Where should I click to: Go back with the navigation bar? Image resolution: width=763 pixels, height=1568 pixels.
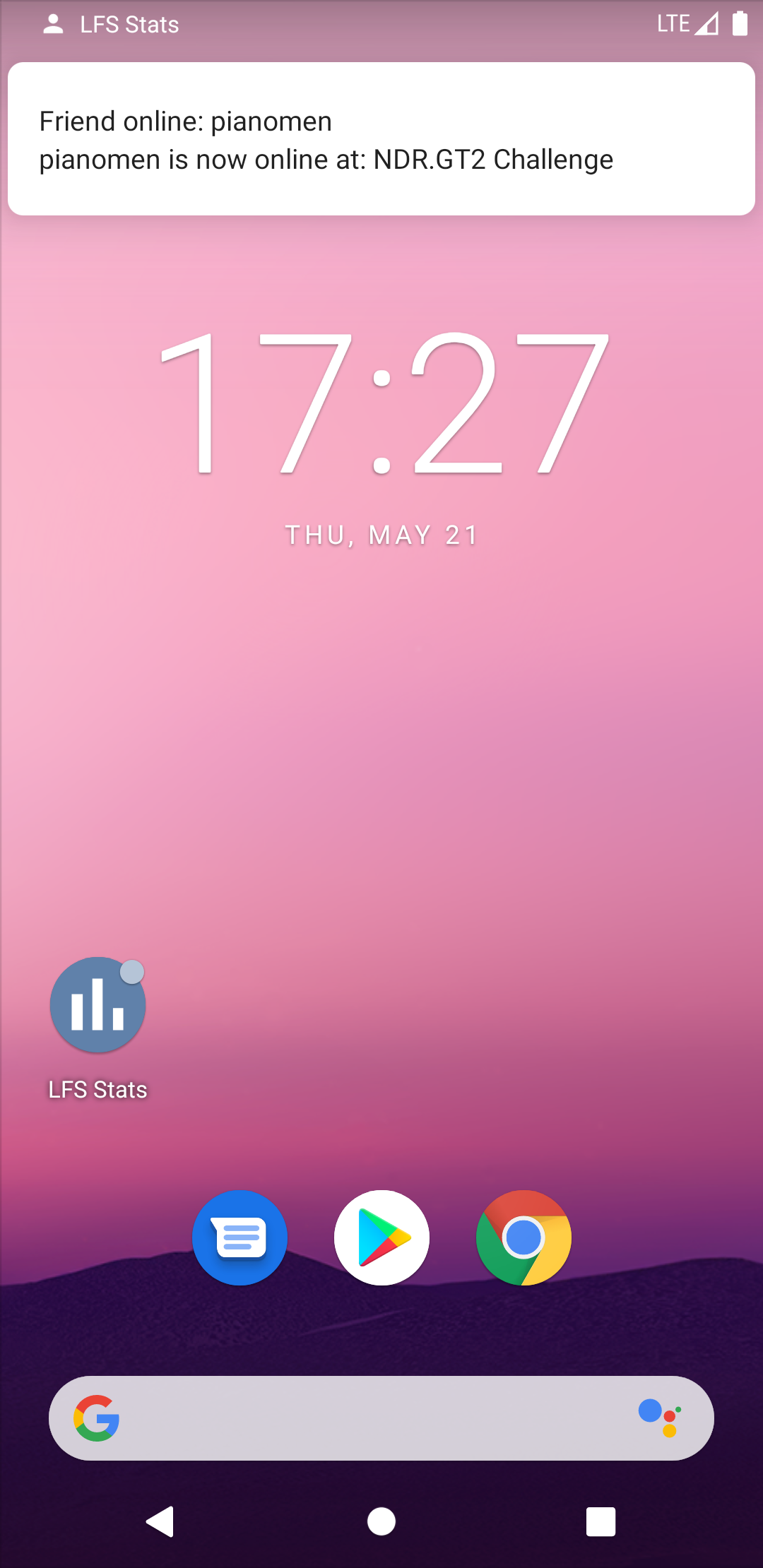click(161, 1521)
